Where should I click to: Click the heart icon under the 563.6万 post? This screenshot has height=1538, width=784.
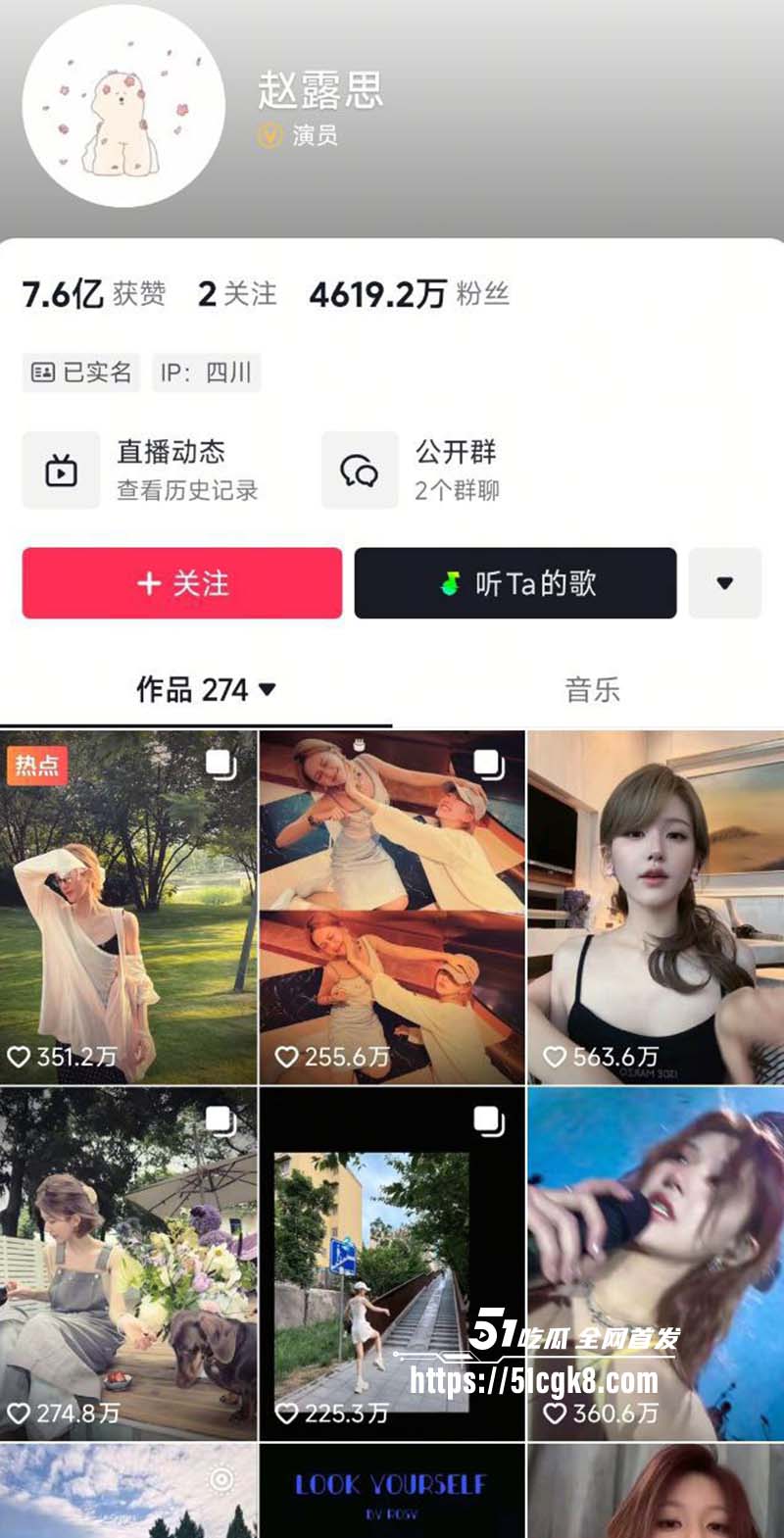555,1058
